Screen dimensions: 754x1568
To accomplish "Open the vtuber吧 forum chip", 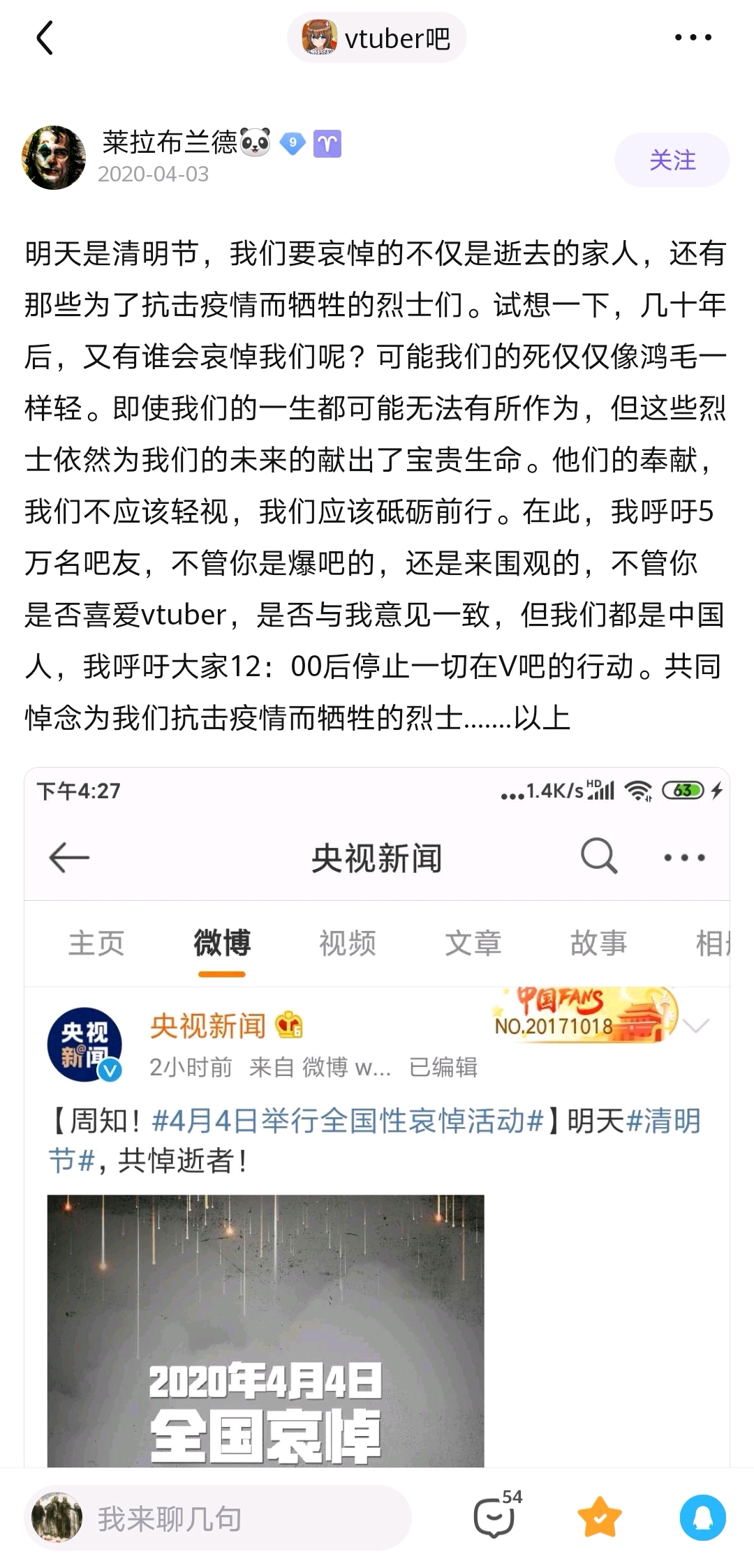I will tap(377, 38).
